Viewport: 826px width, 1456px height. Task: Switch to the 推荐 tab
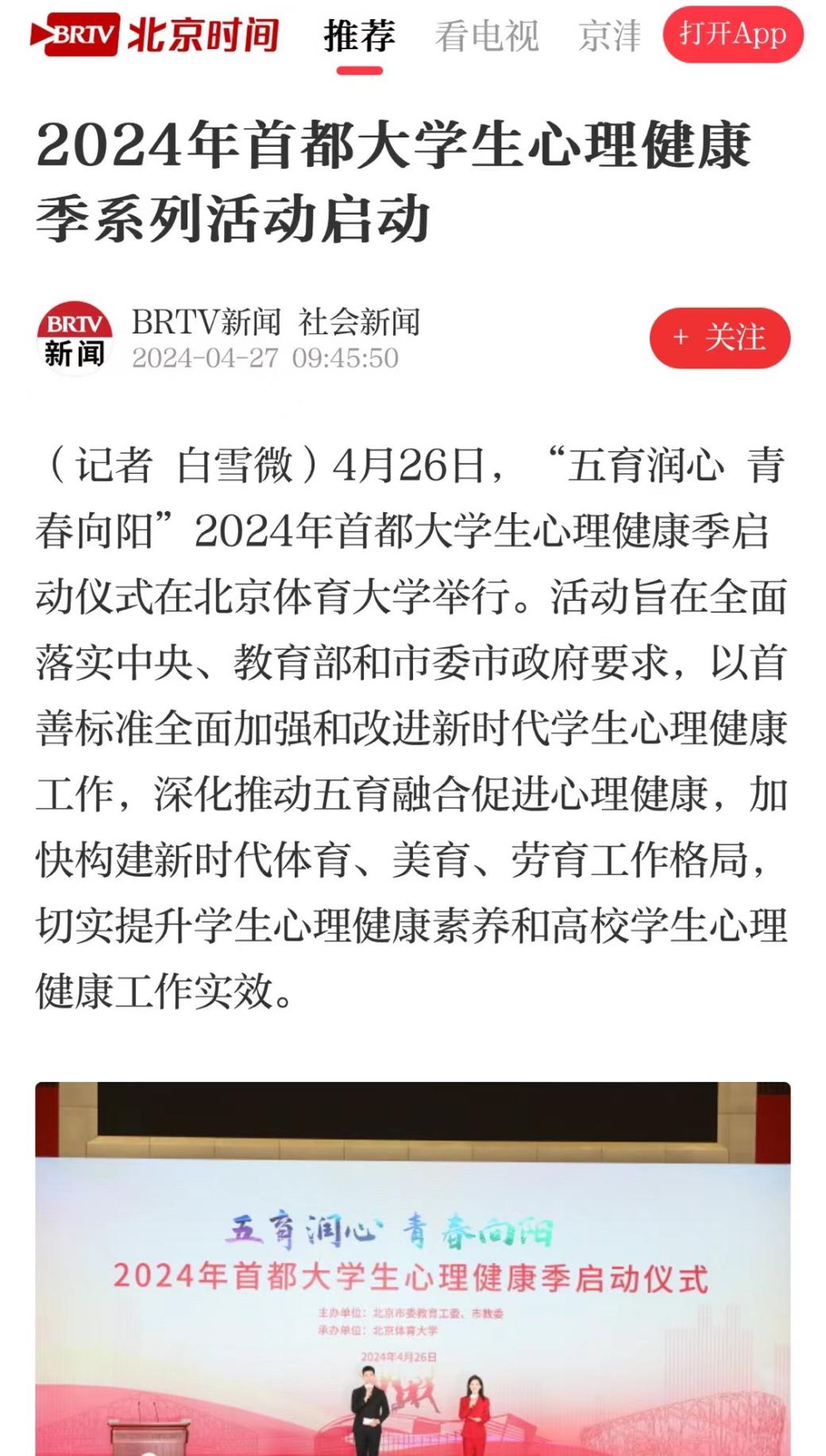[x=359, y=37]
